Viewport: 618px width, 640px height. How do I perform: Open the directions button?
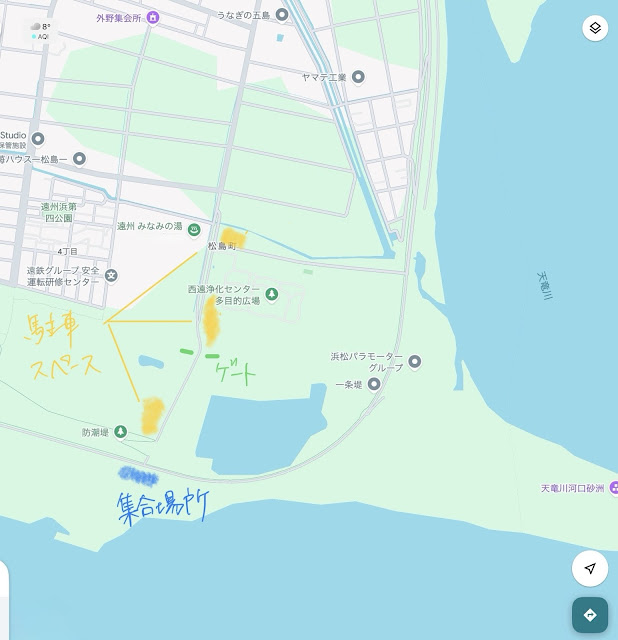pyautogui.click(x=590, y=615)
